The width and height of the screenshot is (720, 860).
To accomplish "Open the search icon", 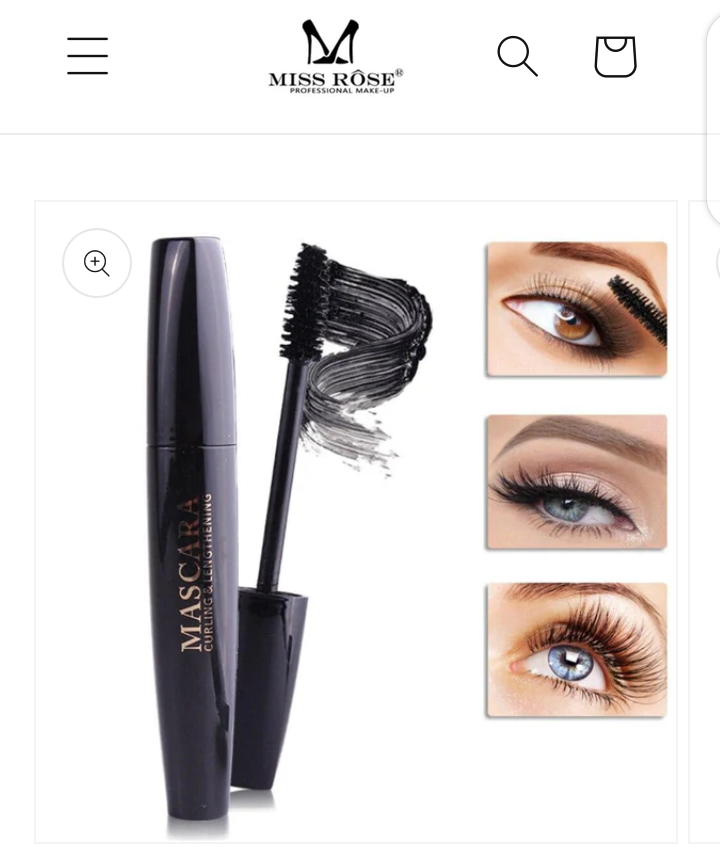I will (517, 56).
